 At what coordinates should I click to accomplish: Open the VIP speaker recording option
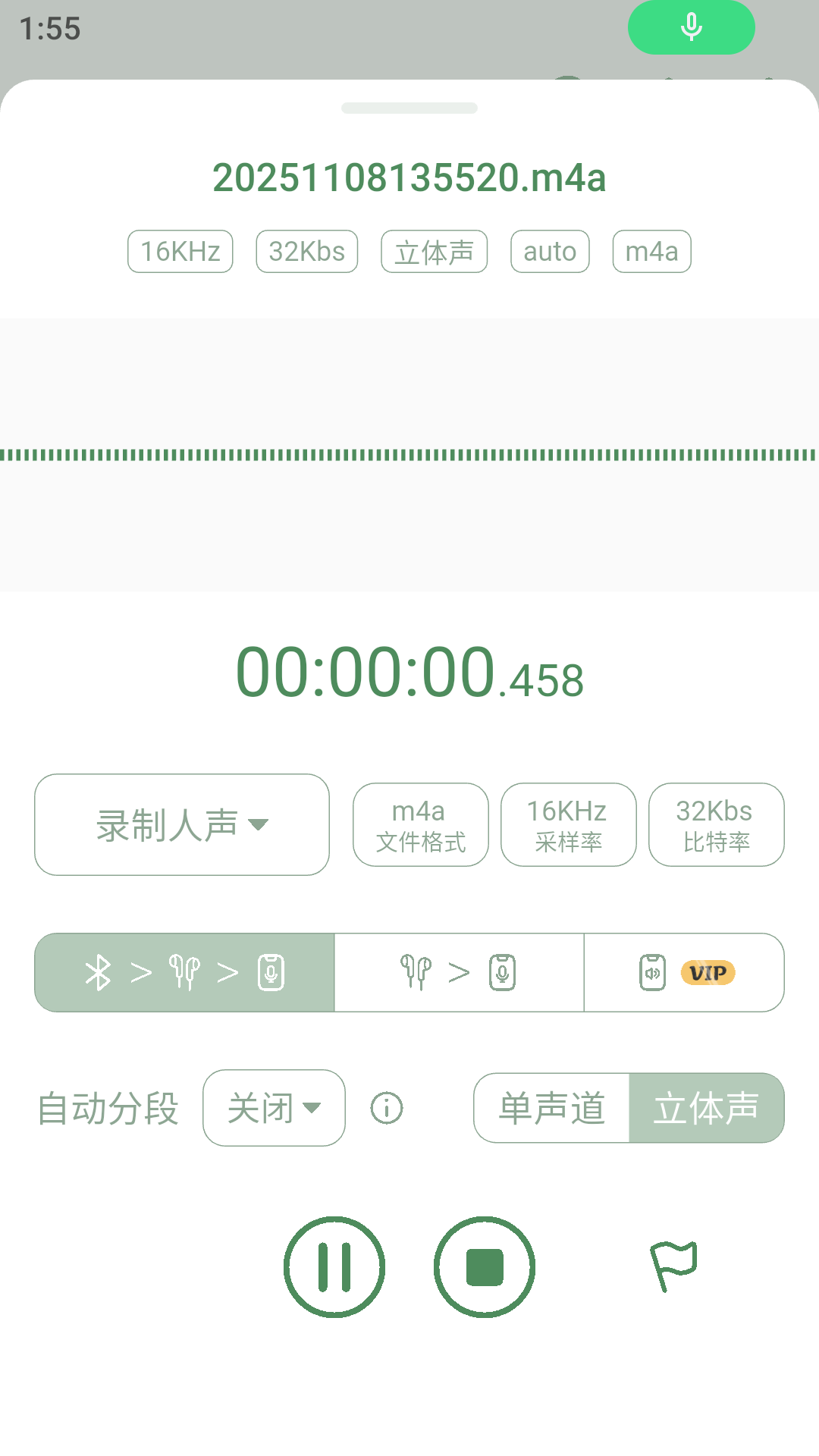tap(684, 973)
